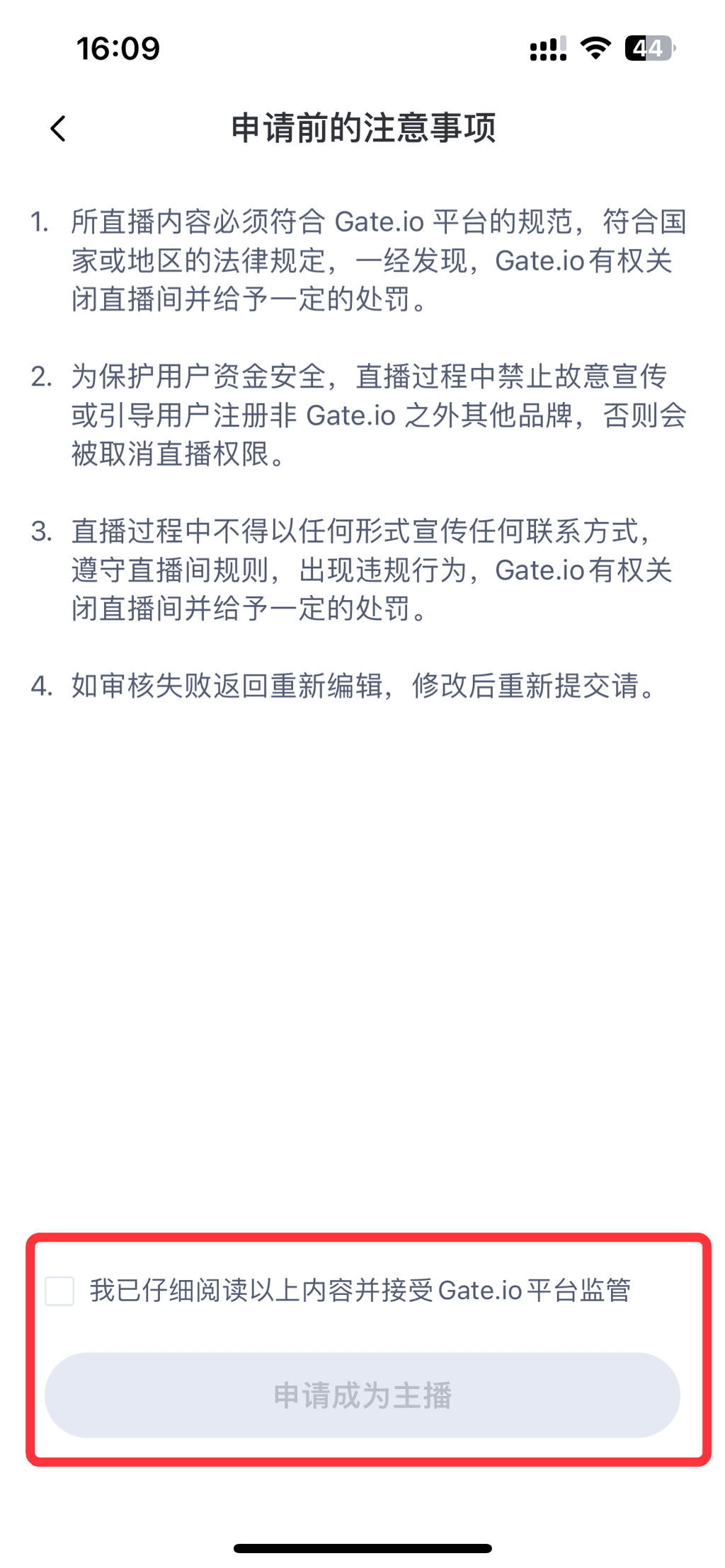725x1568 pixels.
Task: Go back using the top-left arrow
Action: point(58,129)
